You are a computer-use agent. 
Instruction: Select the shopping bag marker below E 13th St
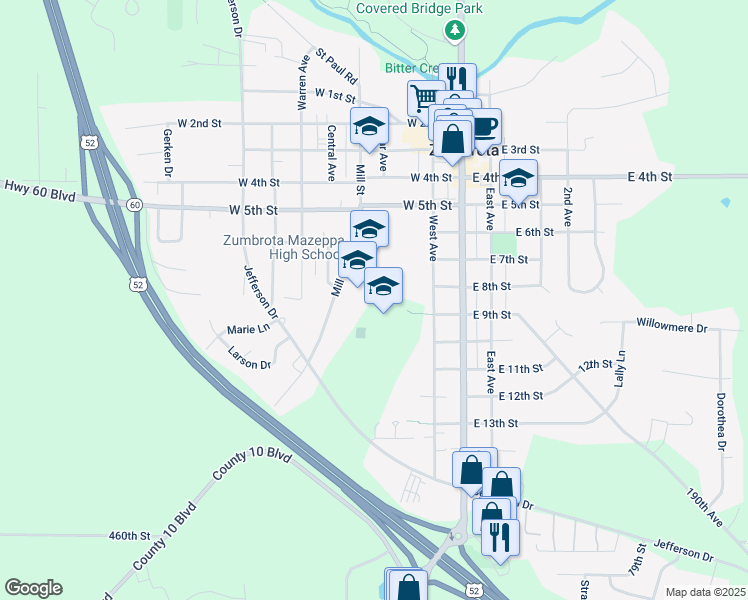pyautogui.click(x=471, y=468)
